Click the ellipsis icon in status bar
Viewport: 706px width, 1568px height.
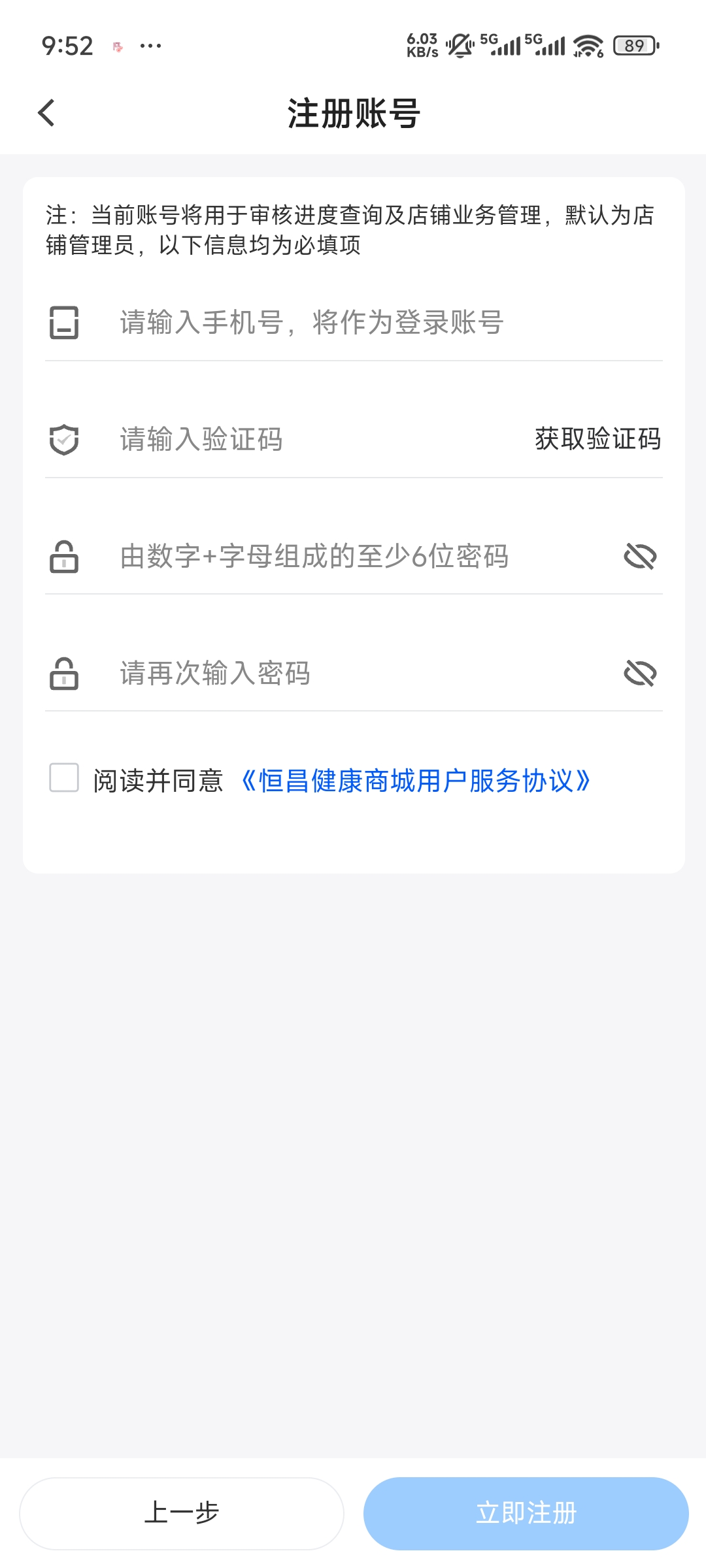click(150, 45)
